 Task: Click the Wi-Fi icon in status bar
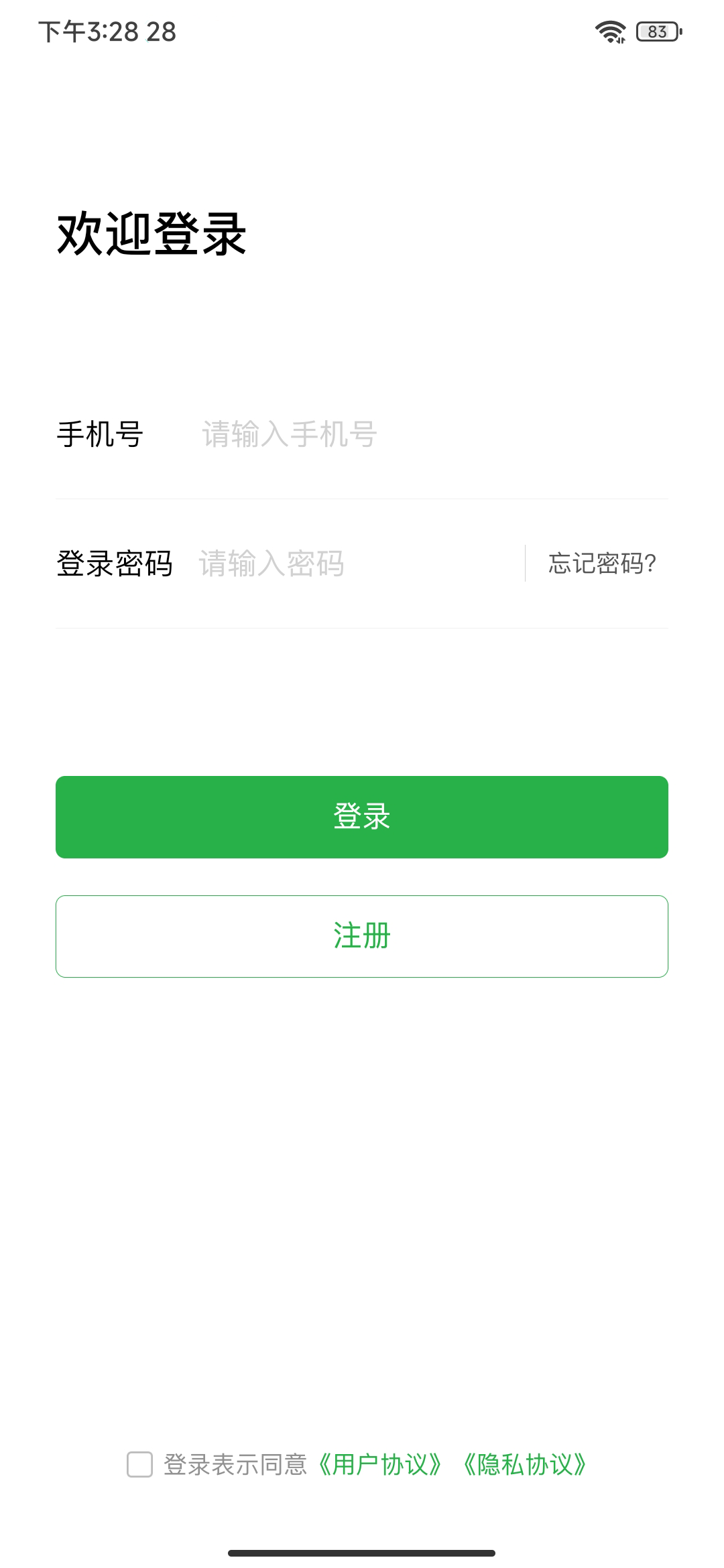611,31
